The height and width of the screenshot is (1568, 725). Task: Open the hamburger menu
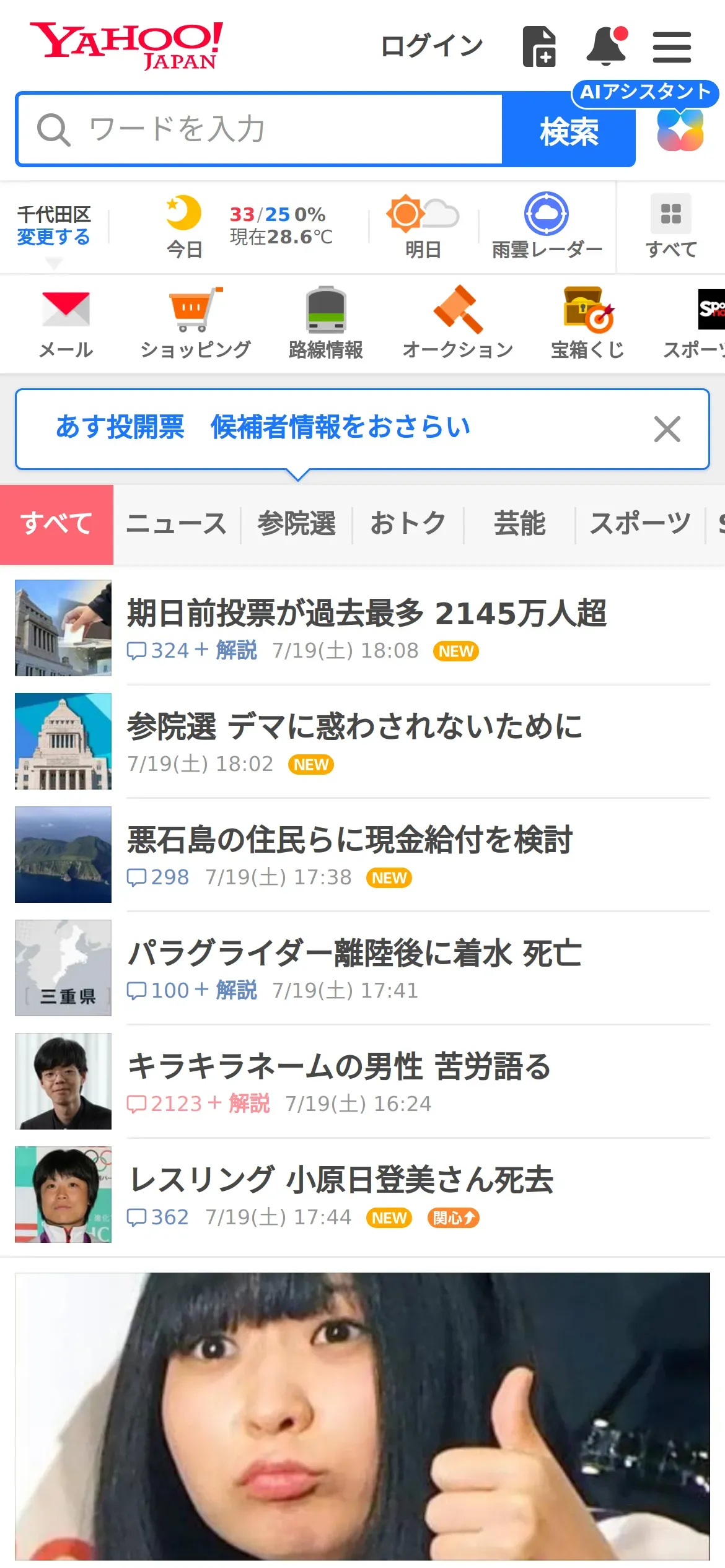tap(672, 48)
